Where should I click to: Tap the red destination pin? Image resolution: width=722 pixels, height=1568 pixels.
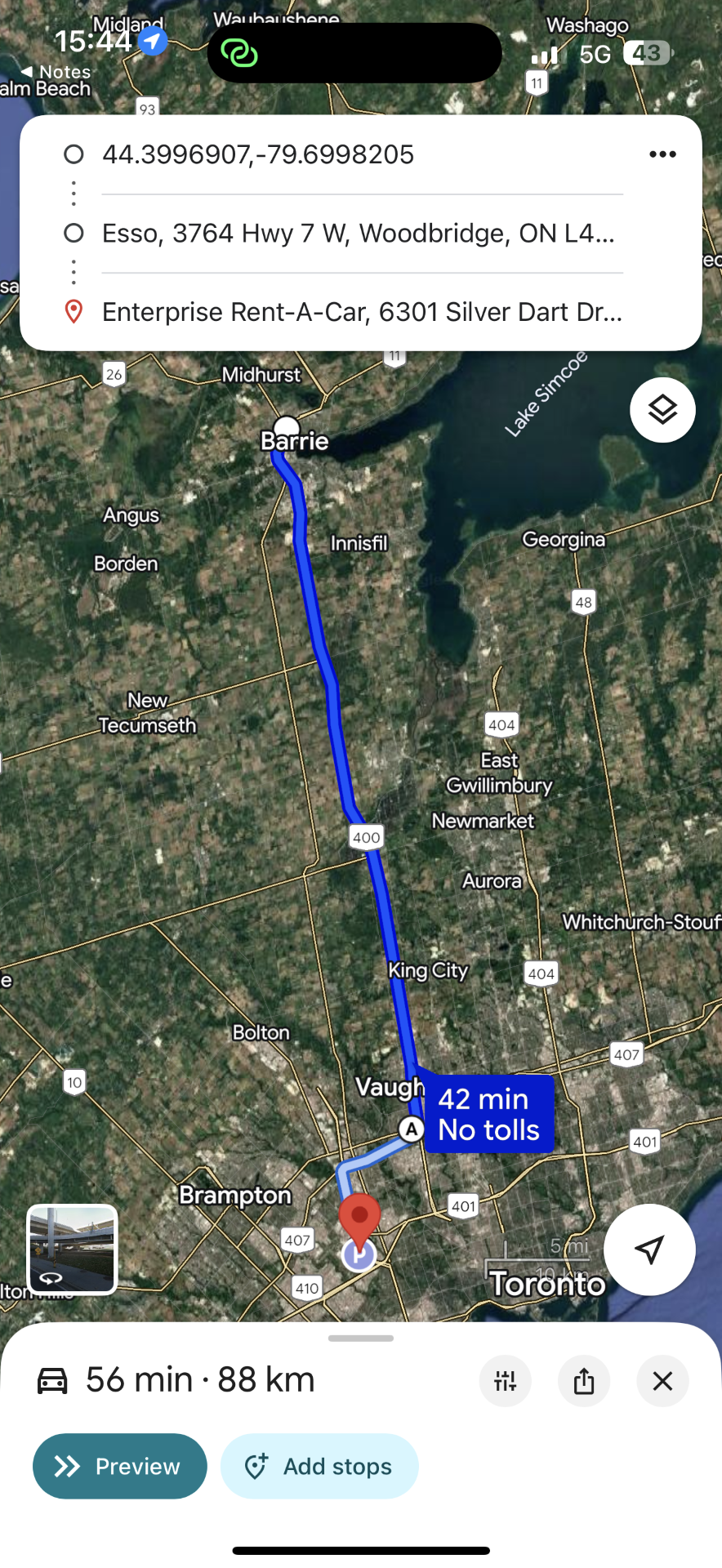[x=359, y=1218]
